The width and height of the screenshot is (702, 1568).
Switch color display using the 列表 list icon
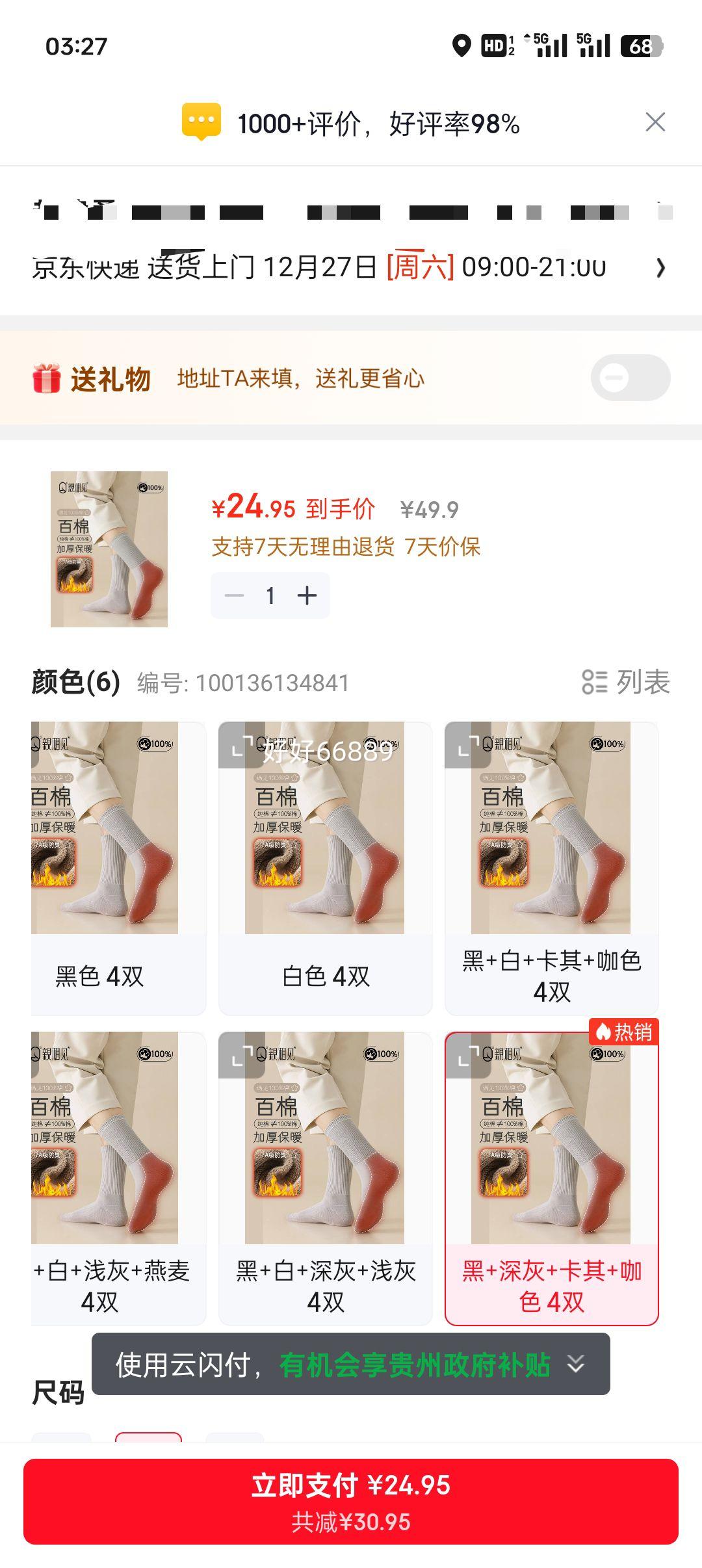click(x=594, y=683)
